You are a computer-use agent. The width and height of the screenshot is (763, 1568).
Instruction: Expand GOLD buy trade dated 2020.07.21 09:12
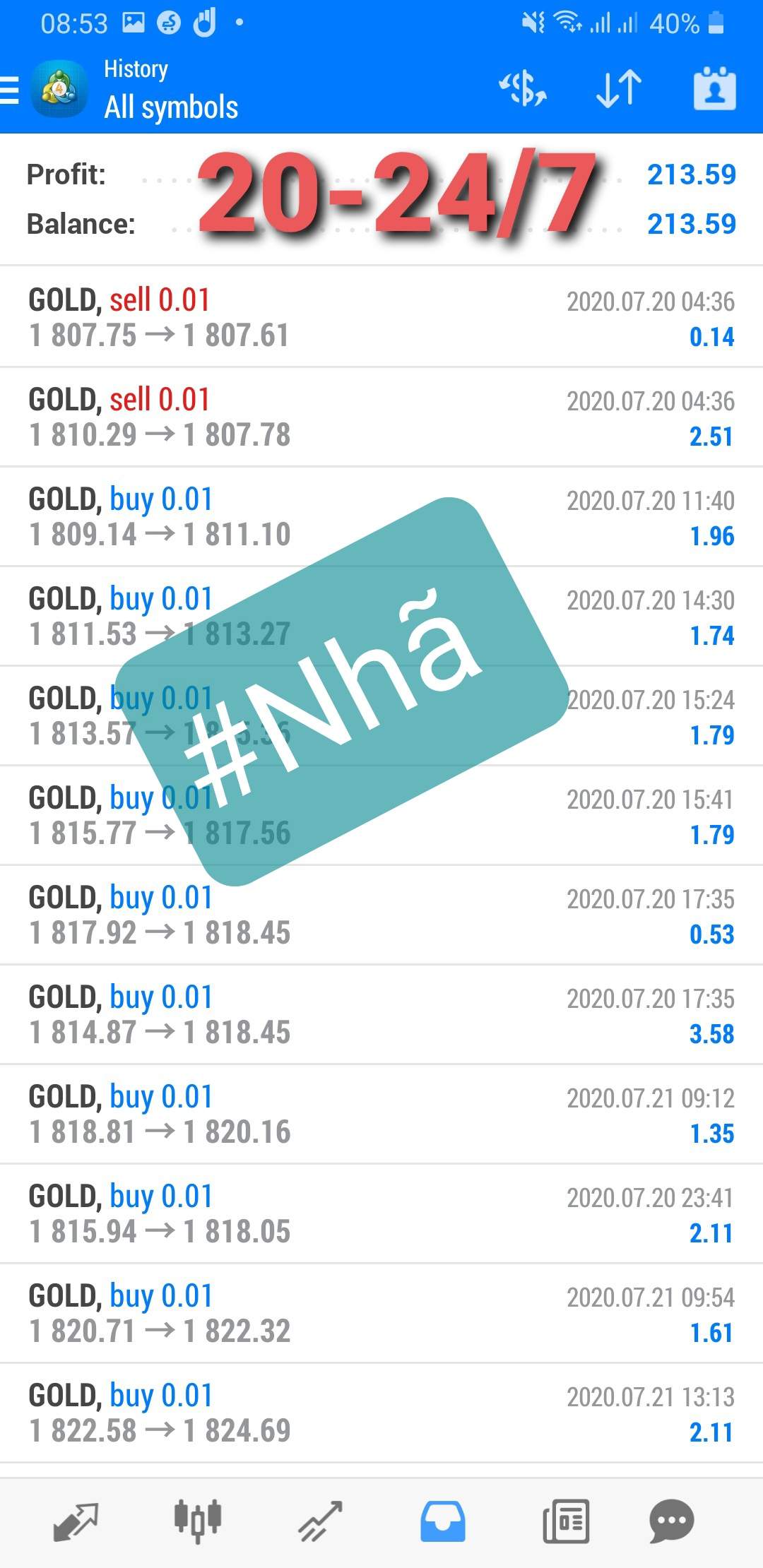381,1114
